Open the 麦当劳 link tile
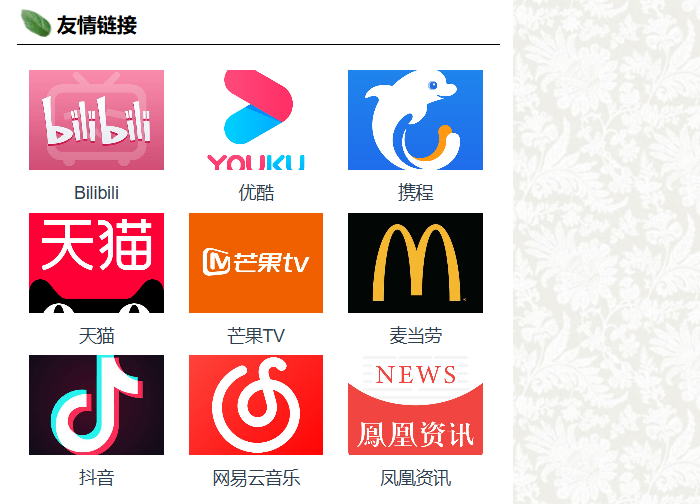Image resolution: width=700 pixels, height=504 pixels. pos(415,263)
